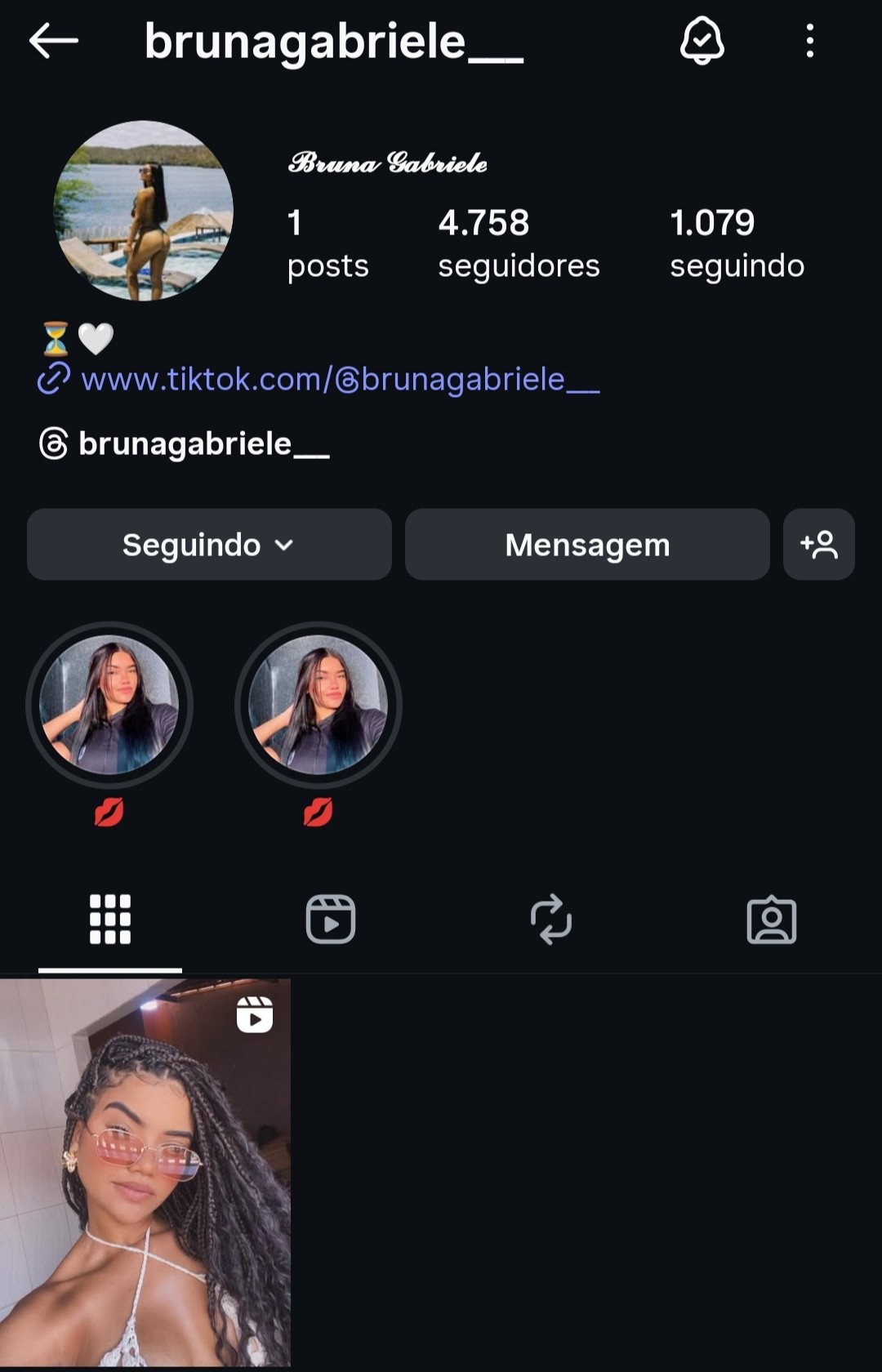Open the notifications bell settings
This screenshot has width=882, height=1372.
tap(702, 41)
